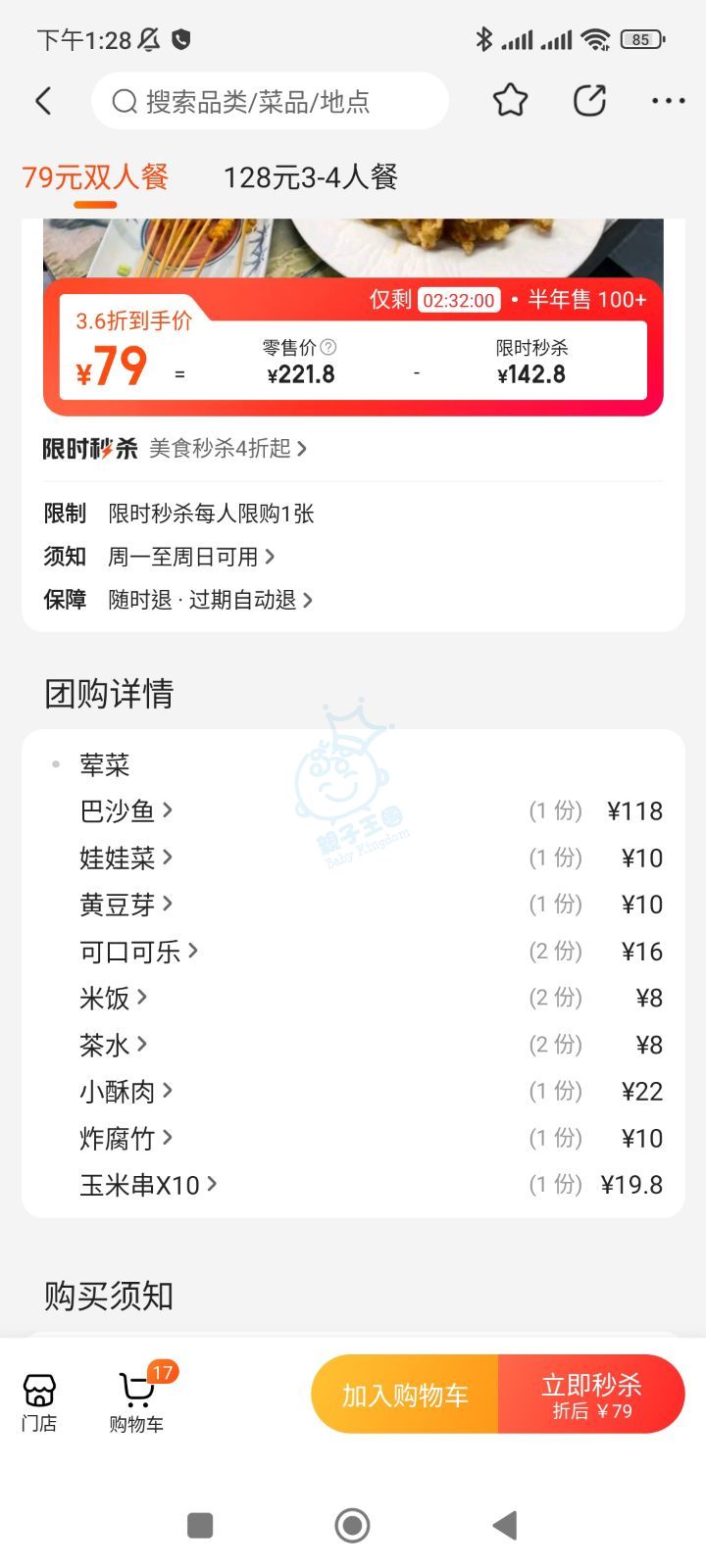706x1568 pixels.
Task: Favorite this deal with the star icon
Action: coord(510,101)
